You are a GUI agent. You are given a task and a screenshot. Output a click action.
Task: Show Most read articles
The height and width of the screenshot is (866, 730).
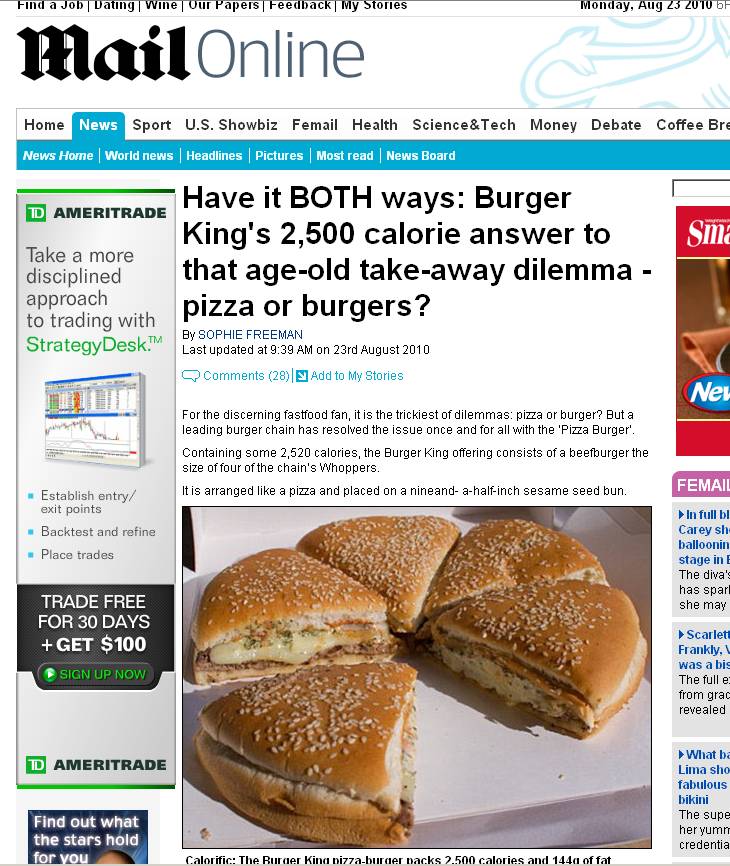pyautogui.click(x=345, y=156)
